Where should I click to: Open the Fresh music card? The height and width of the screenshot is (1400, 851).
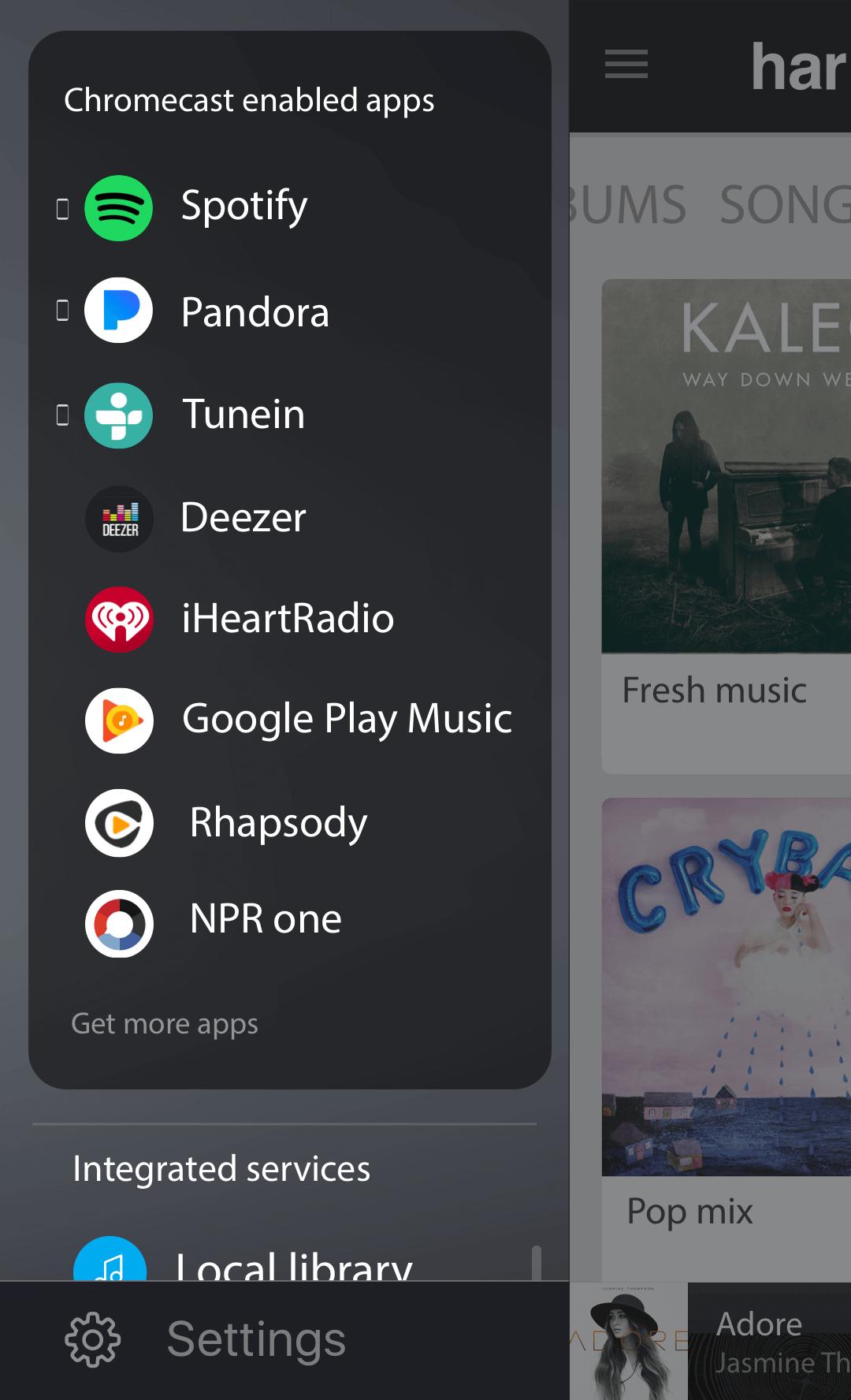pyautogui.click(x=725, y=526)
